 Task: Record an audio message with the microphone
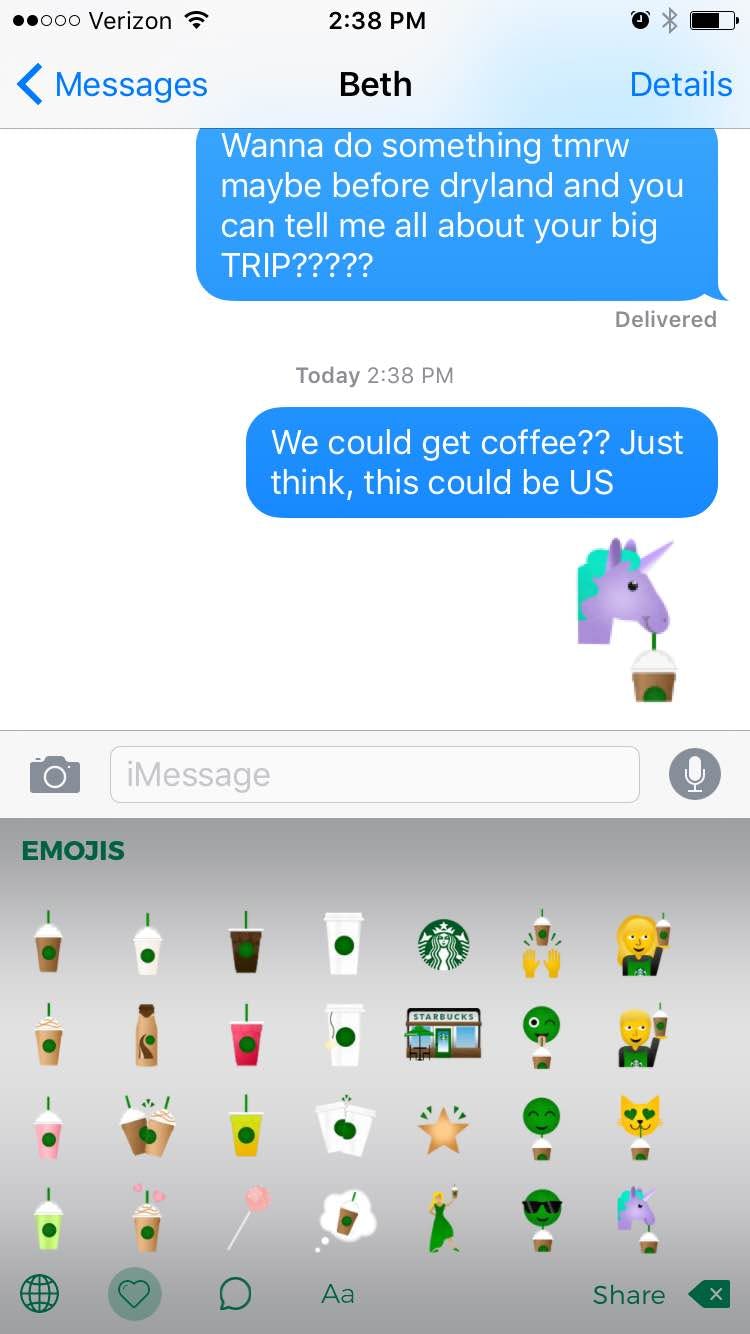click(695, 774)
